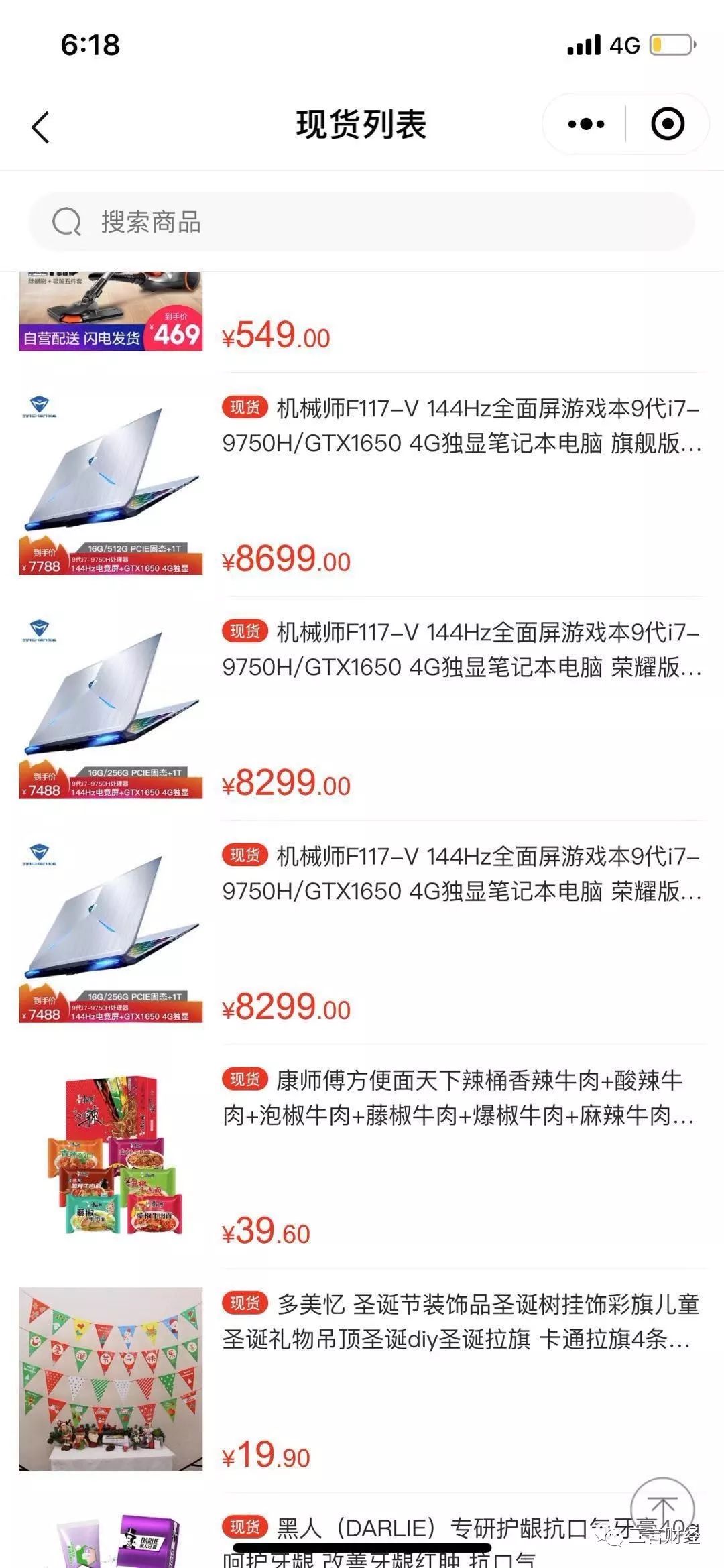Open the 机械师F117-V 旗舰版 laptop listing
Image resolution: width=724 pixels, height=1568 pixels.
(461, 426)
